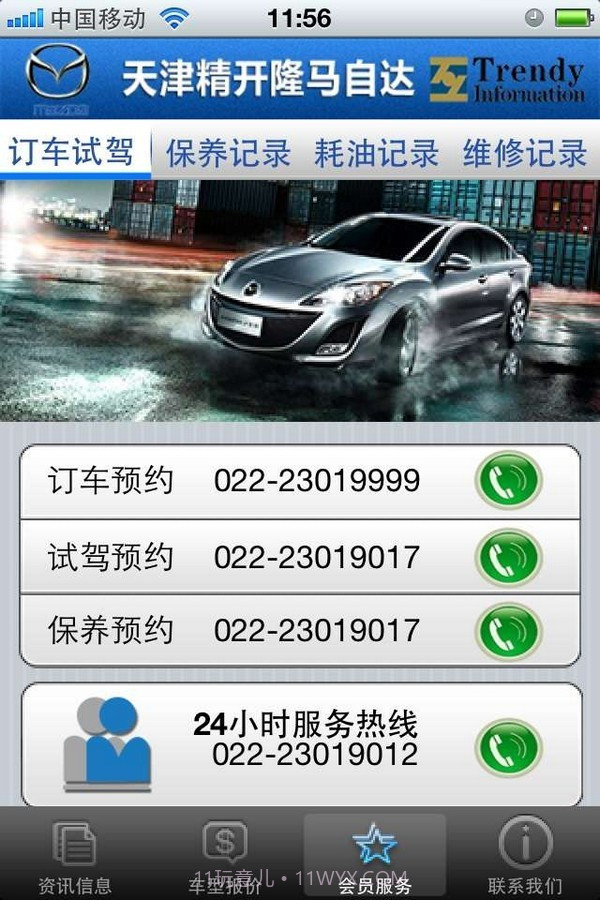This screenshot has height=900, width=600.
Task: Call the 24小时服务热线
Action: [x=509, y=746]
